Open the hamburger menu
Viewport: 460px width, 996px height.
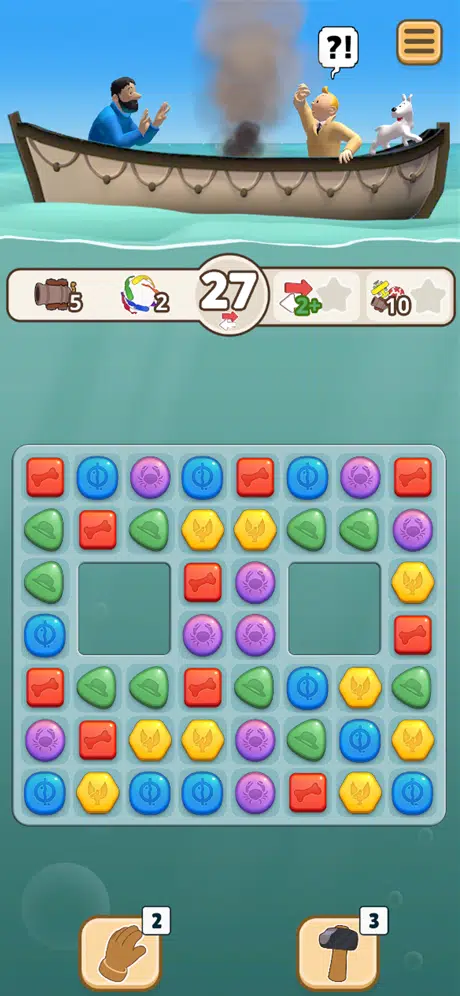pyautogui.click(x=419, y=42)
